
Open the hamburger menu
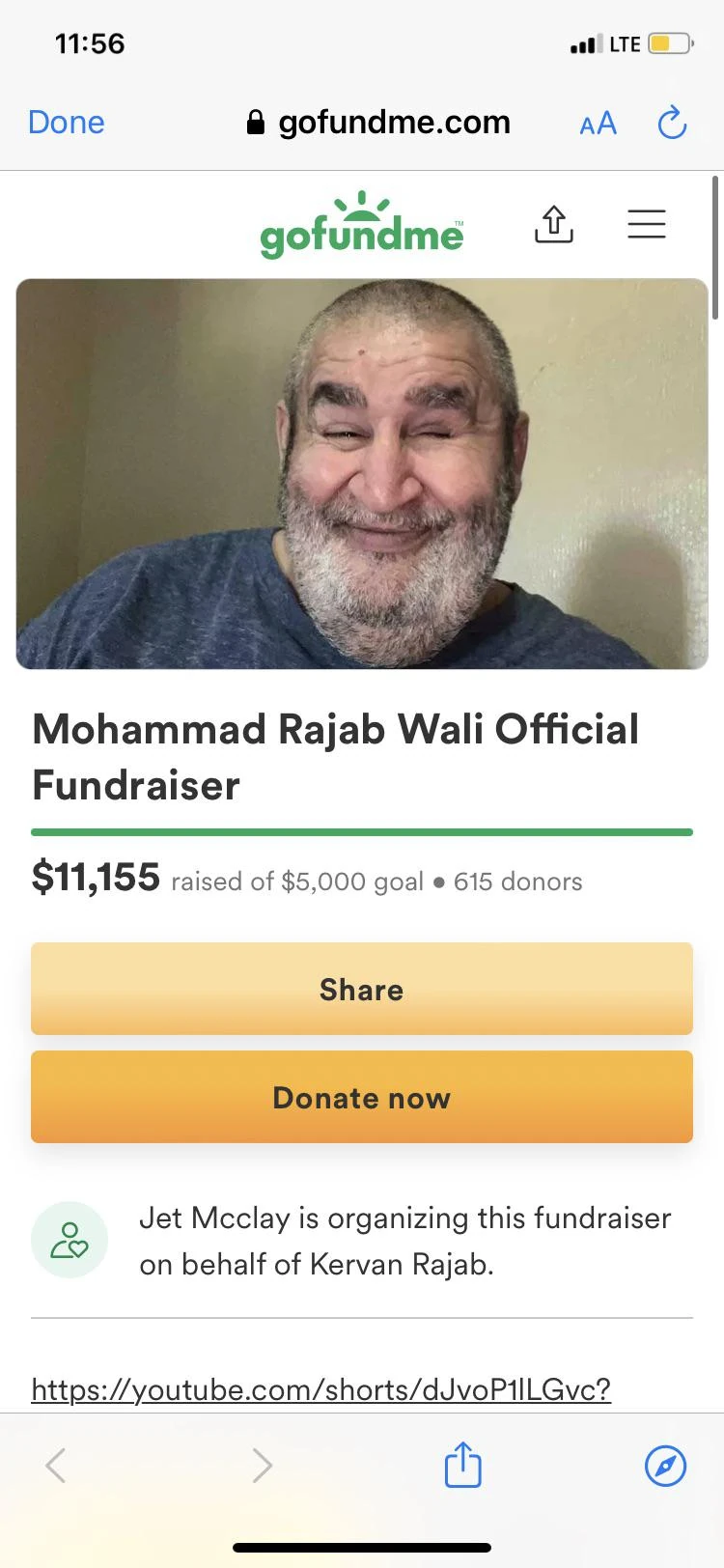[x=646, y=224]
